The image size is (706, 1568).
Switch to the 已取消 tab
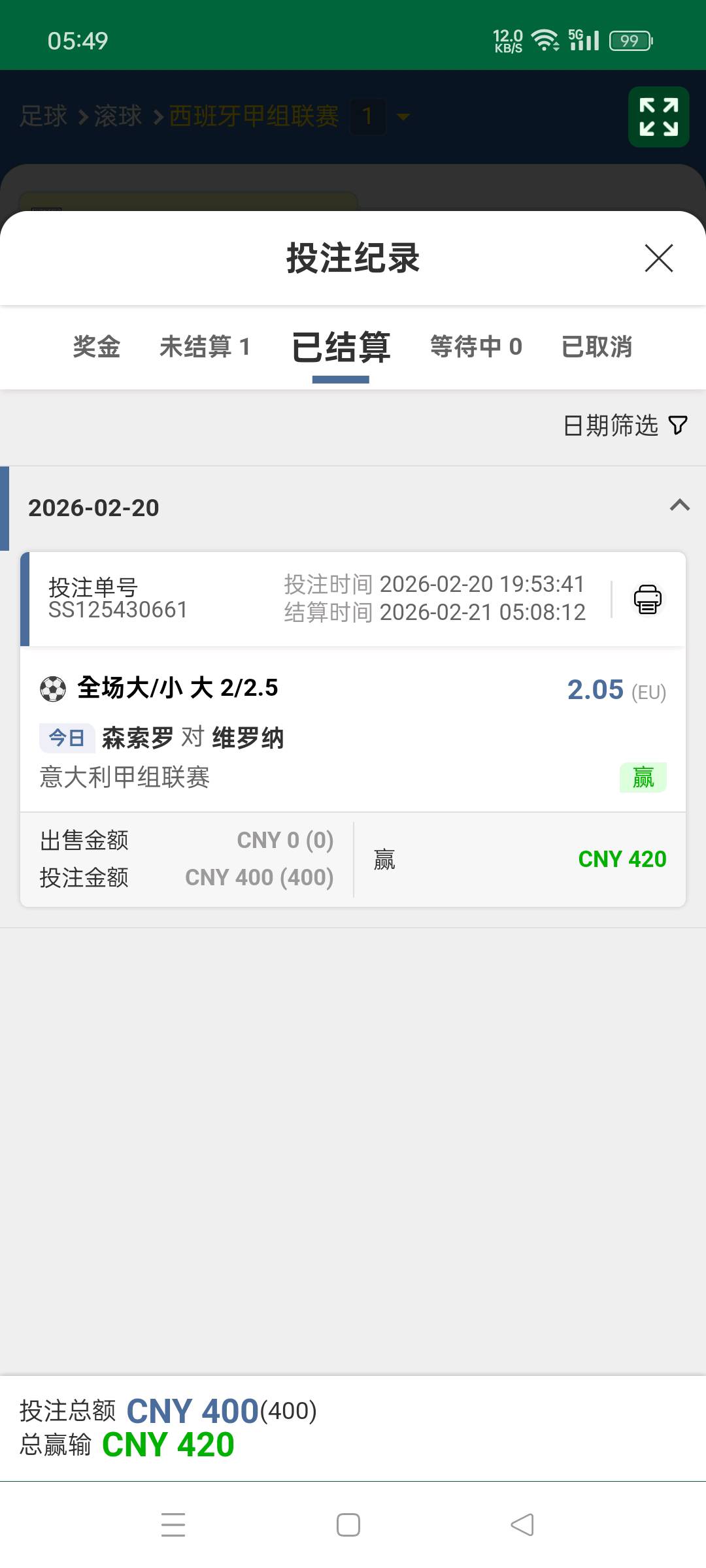[x=597, y=347]
